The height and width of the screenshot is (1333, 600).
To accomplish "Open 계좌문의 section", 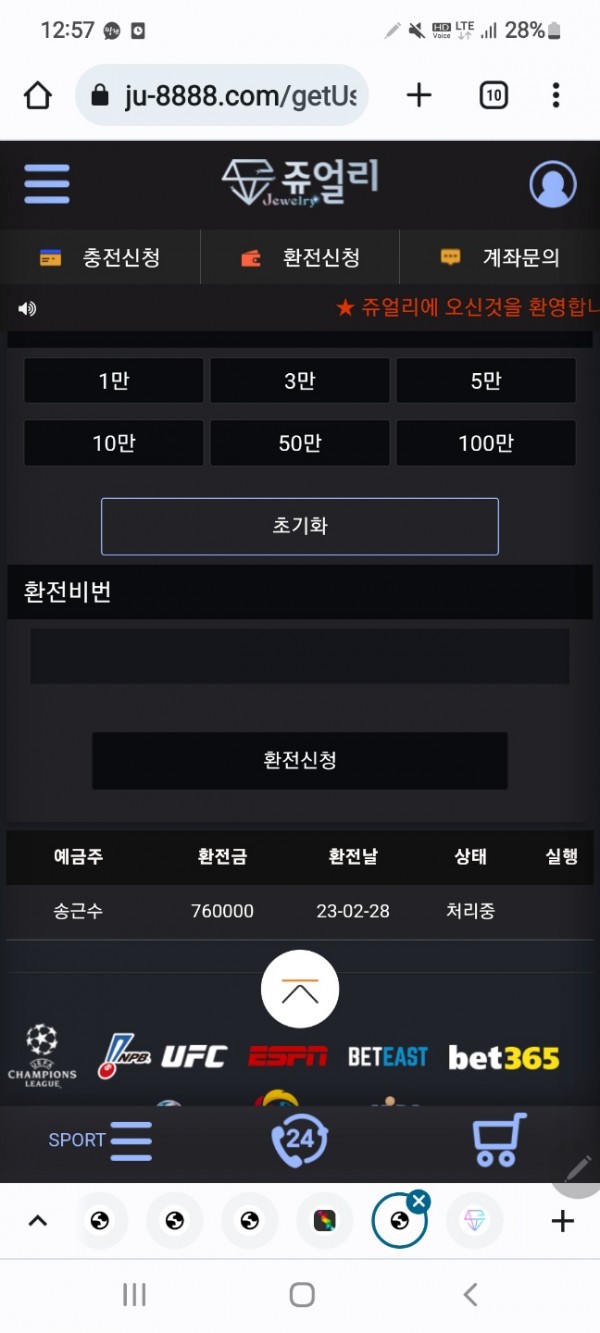I will coord(500,258).
